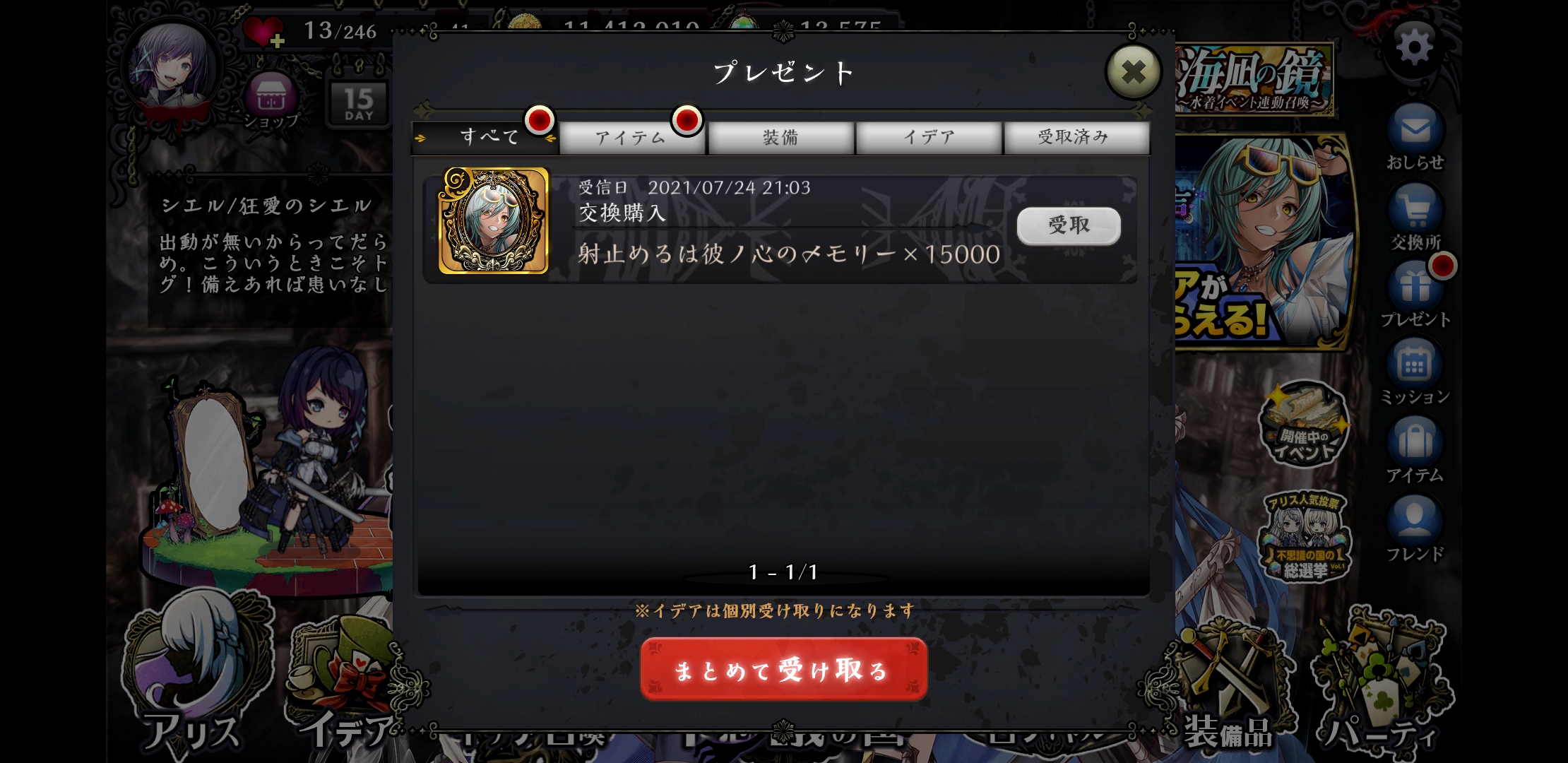Viewport: 1568px width, 763px height.
Task: Tap 受取 for the 交換購入 present
Action: tap(1068, 226)
